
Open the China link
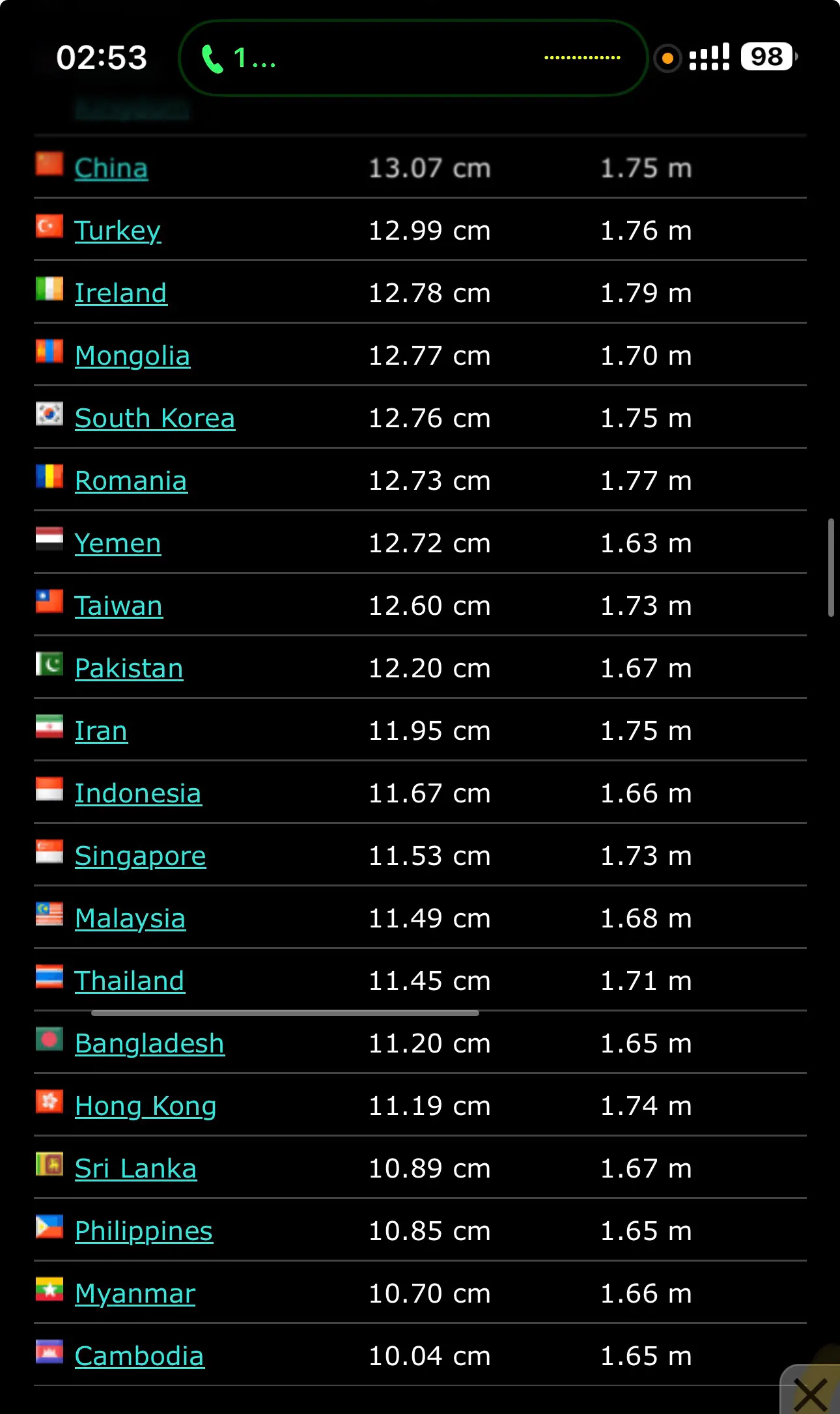coord(111,168)
